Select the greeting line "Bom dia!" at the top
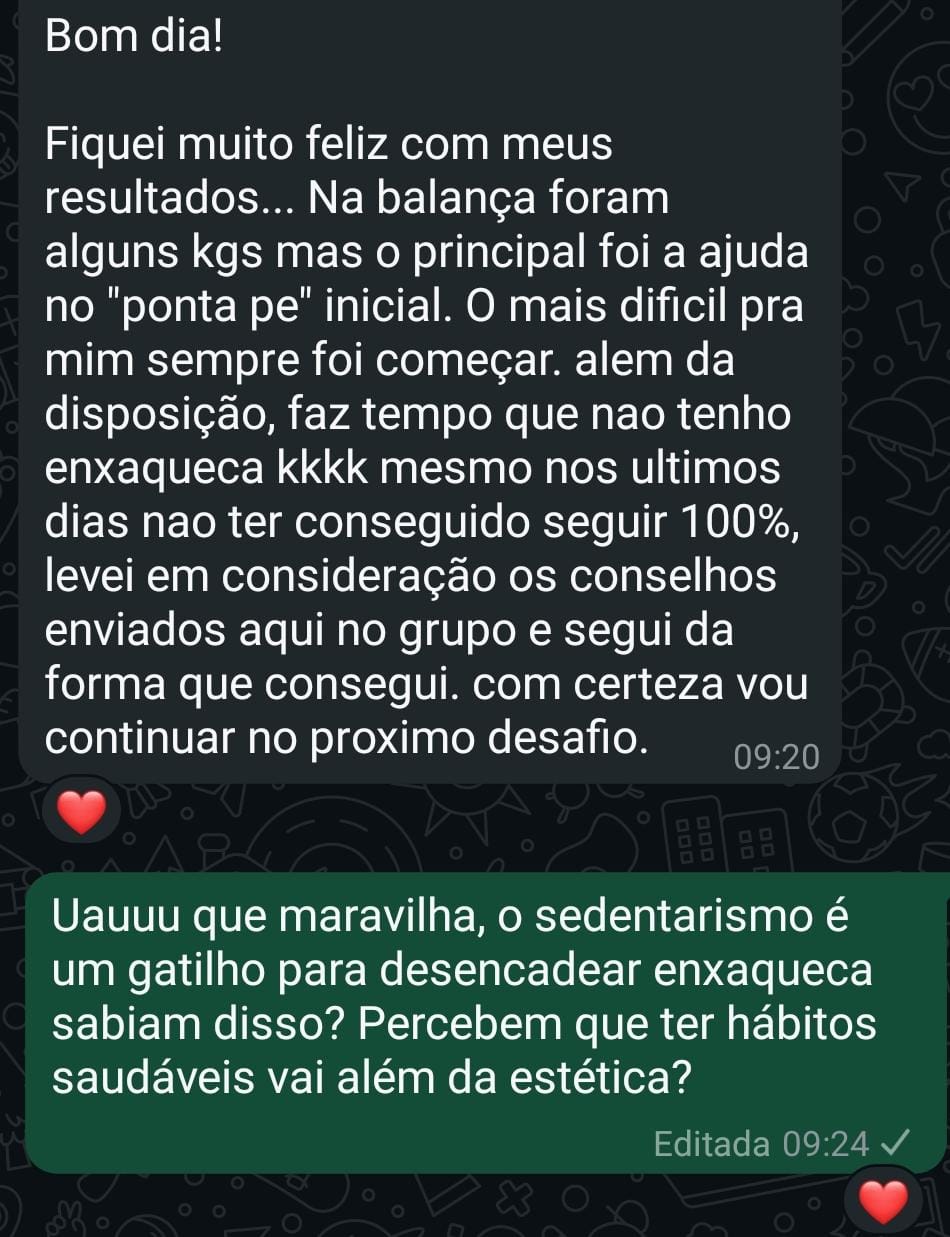 [x=131, y=36]
